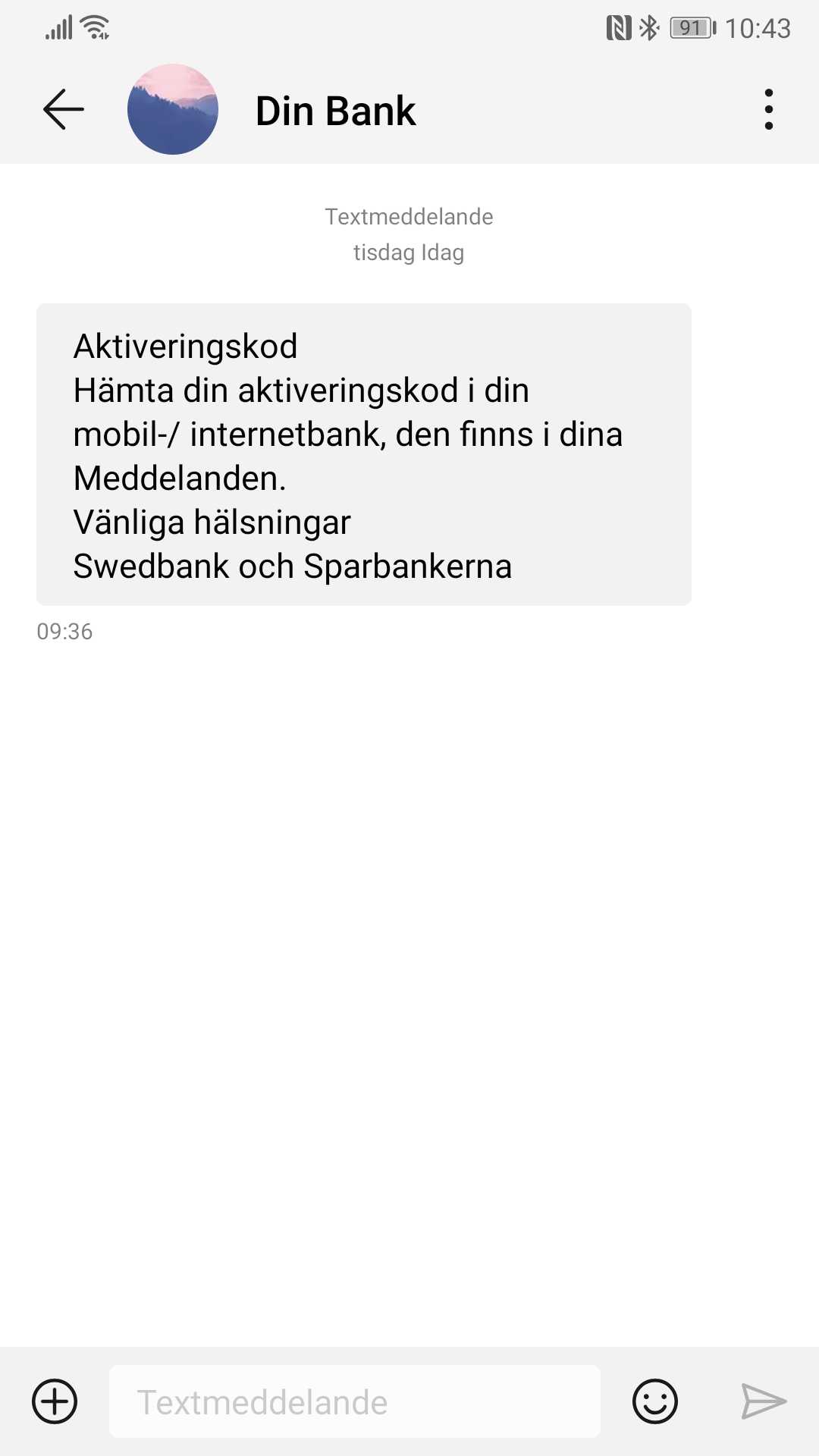Open the three-dot overflow menu
The width and height of the screenshot is (819, 1456).
769,110
